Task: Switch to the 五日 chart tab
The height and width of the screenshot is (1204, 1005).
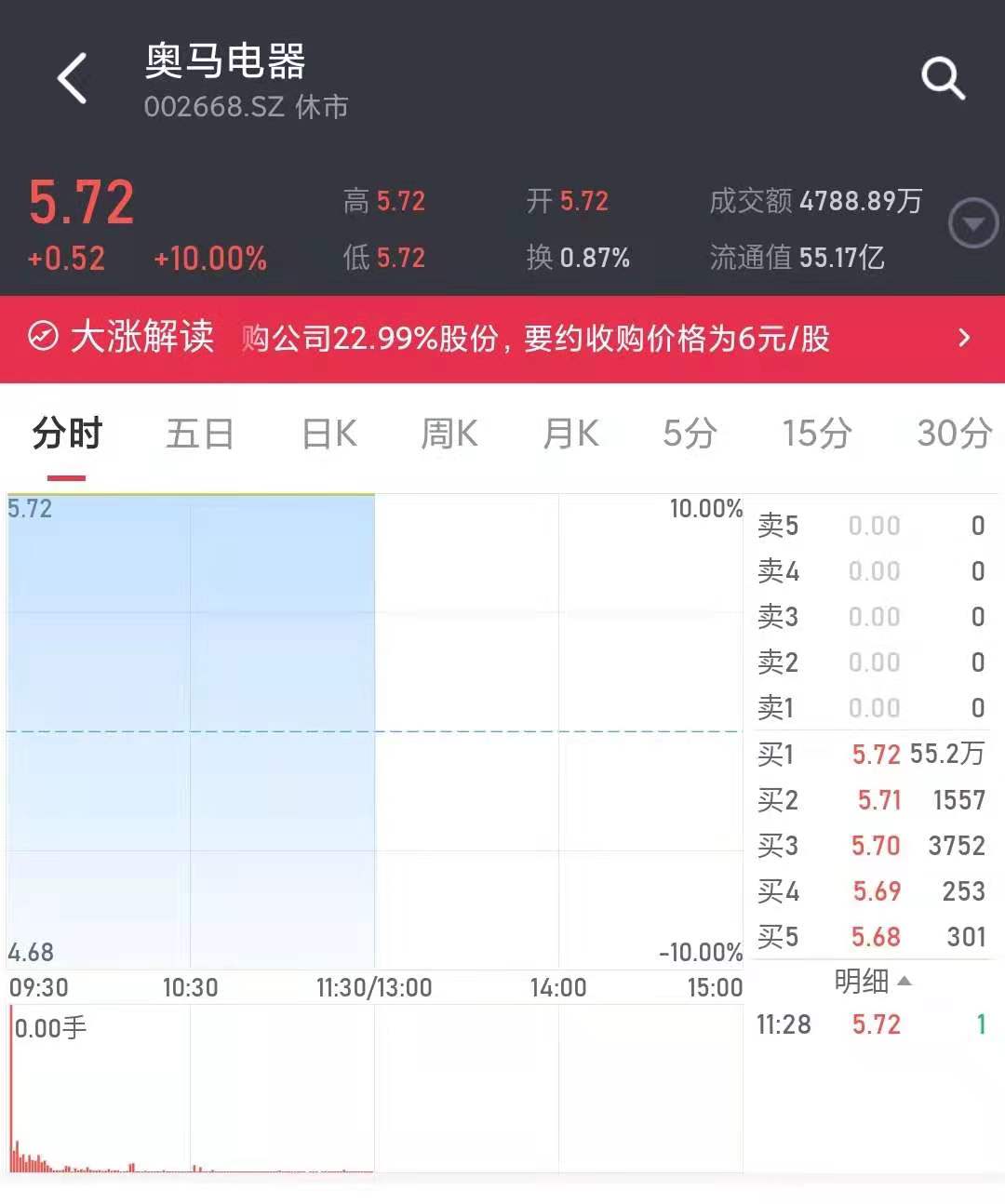Action: (x=199, y=434)
